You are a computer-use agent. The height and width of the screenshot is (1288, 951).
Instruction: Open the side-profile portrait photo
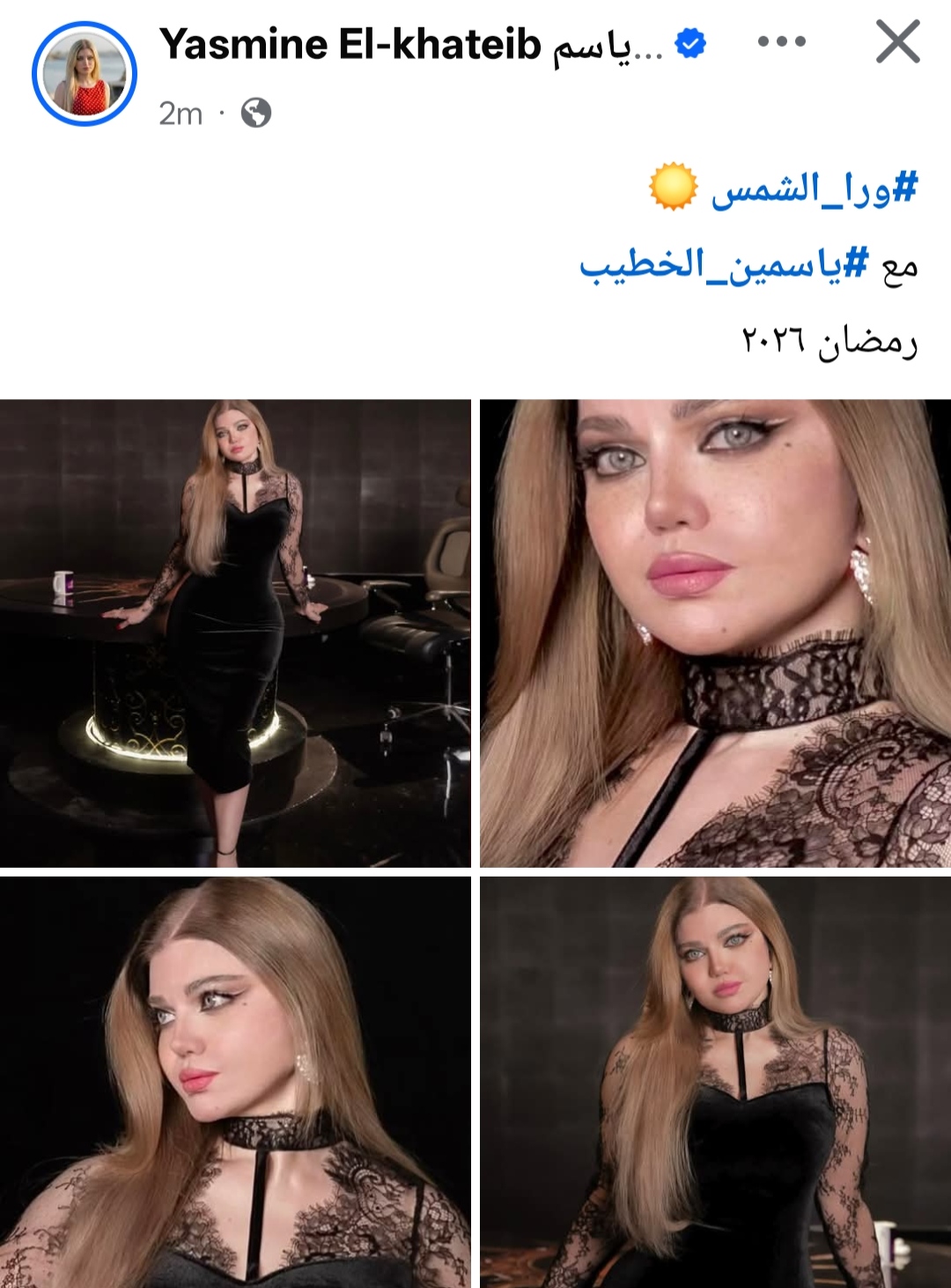click(x=235, y=1082)
